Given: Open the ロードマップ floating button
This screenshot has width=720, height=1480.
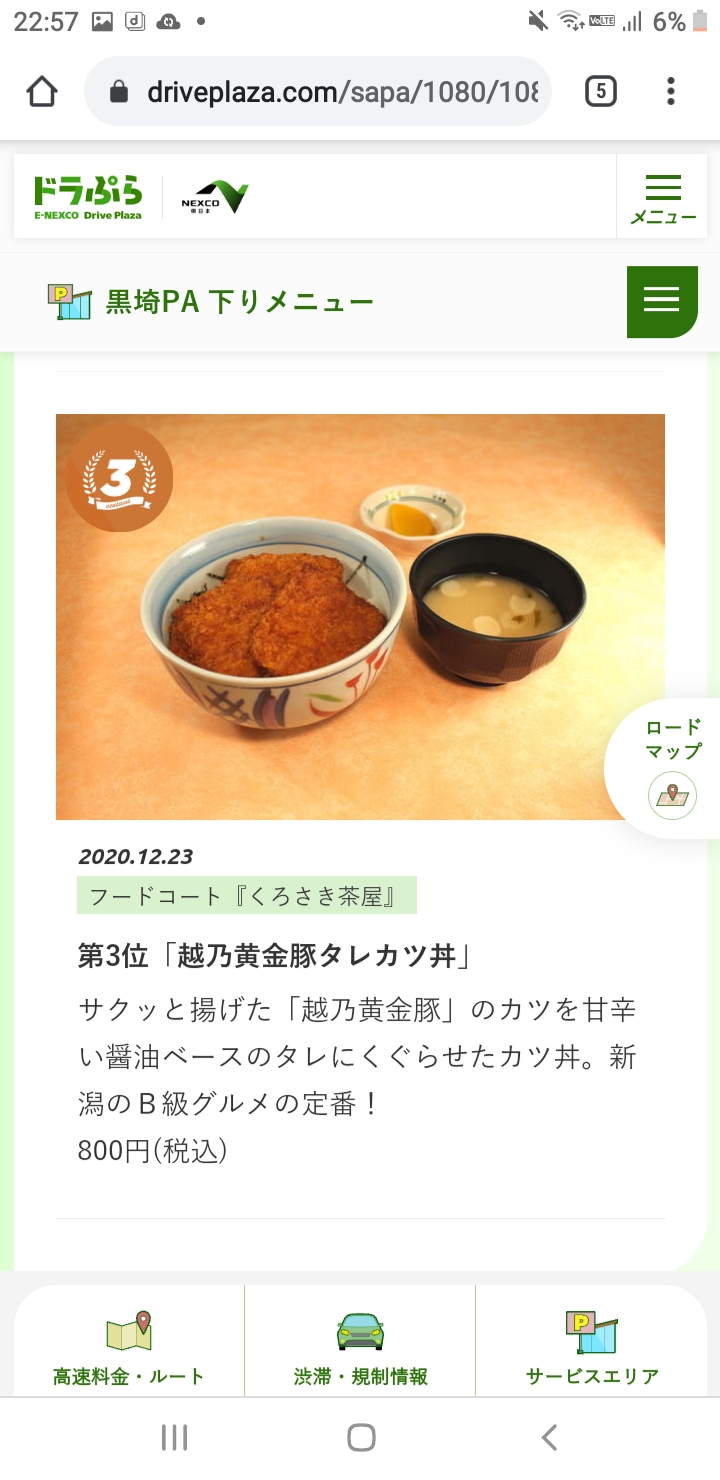Looking at the screenshot, I should point(668,768).
